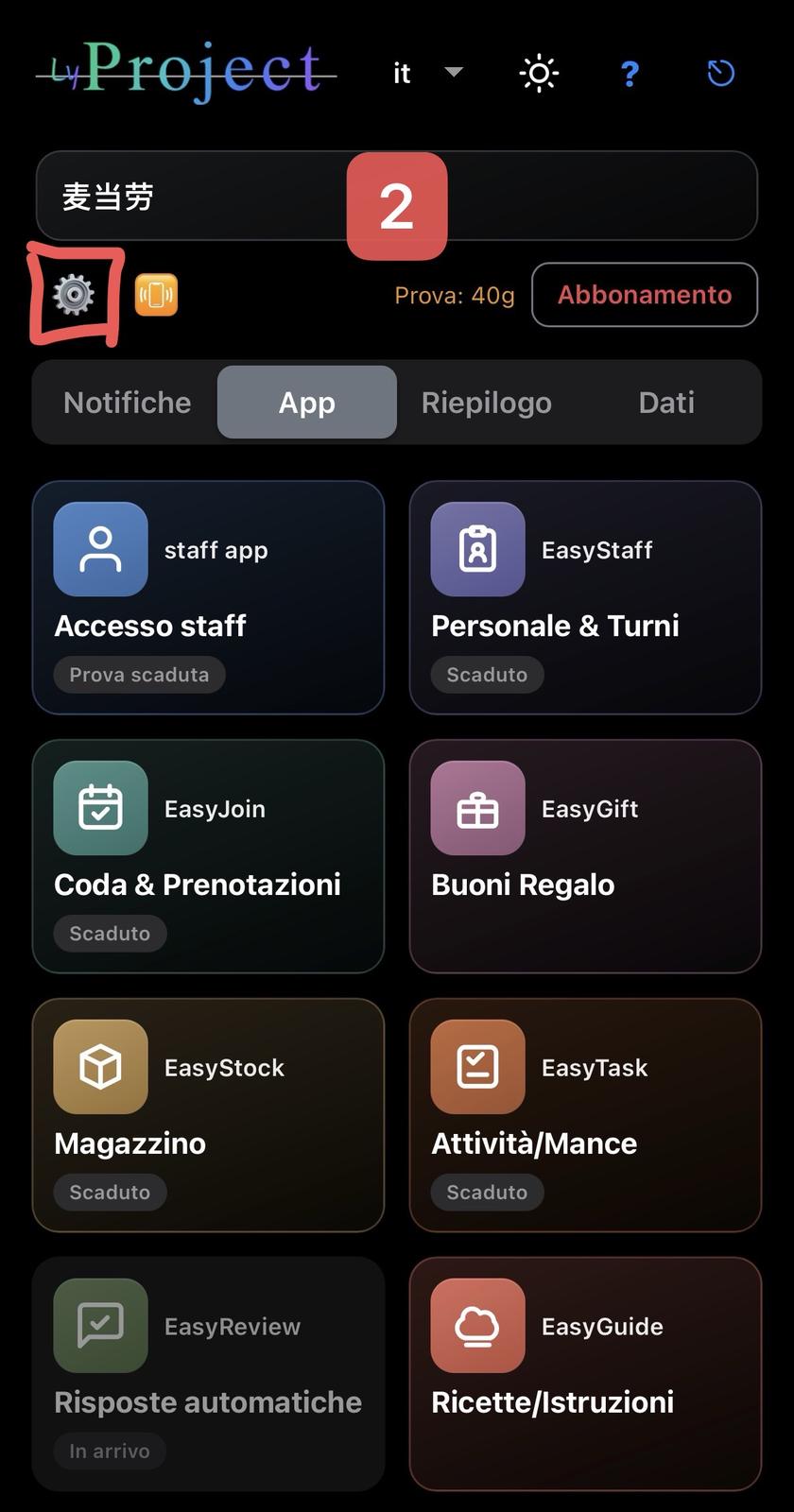Open the EasyTask Attività/Mance card

585,1115
